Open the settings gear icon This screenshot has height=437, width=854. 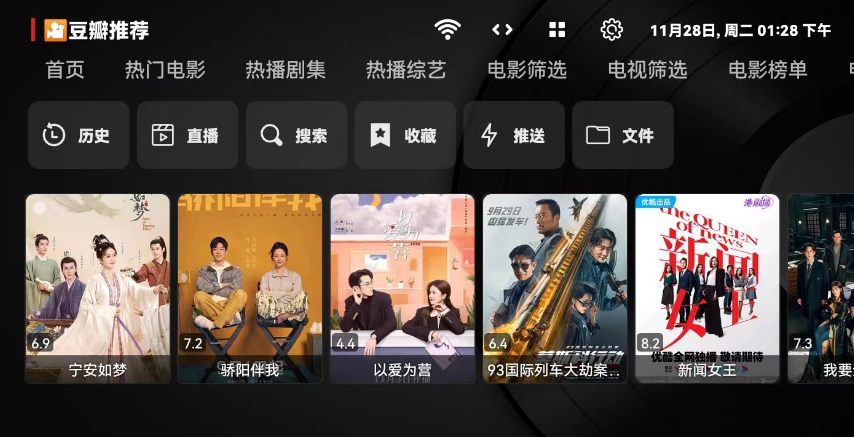(x=611, y=30)
